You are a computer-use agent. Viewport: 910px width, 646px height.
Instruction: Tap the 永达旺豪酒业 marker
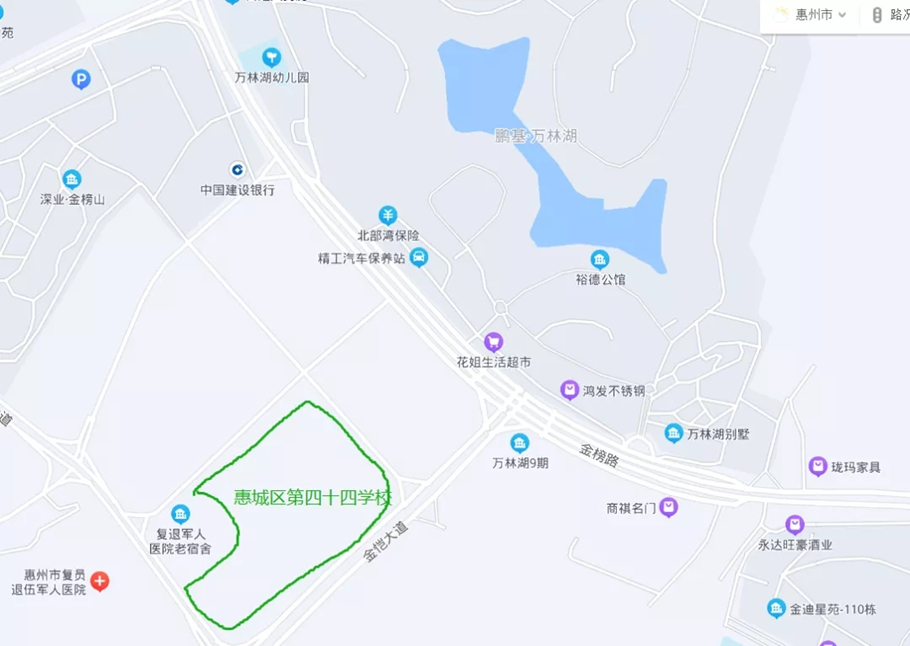(795, 525)
